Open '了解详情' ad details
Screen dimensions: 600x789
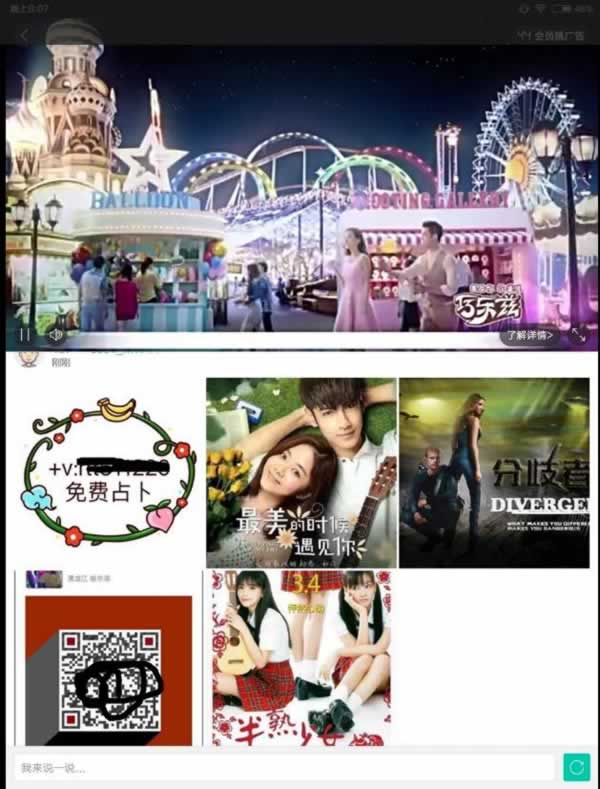tap(529, 336)
